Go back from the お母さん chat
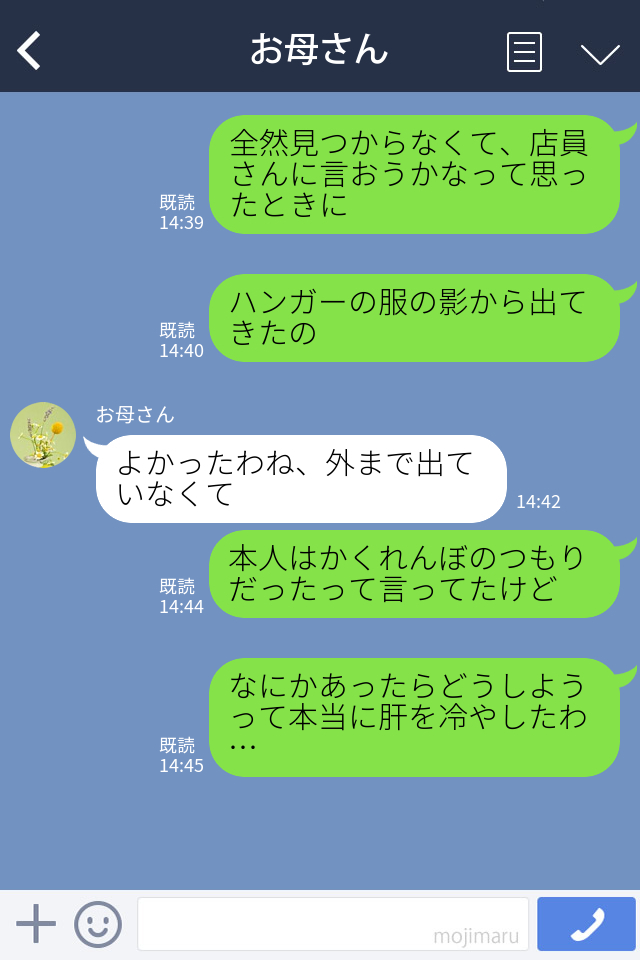The image size is (640, 960). tap(29, 50)
